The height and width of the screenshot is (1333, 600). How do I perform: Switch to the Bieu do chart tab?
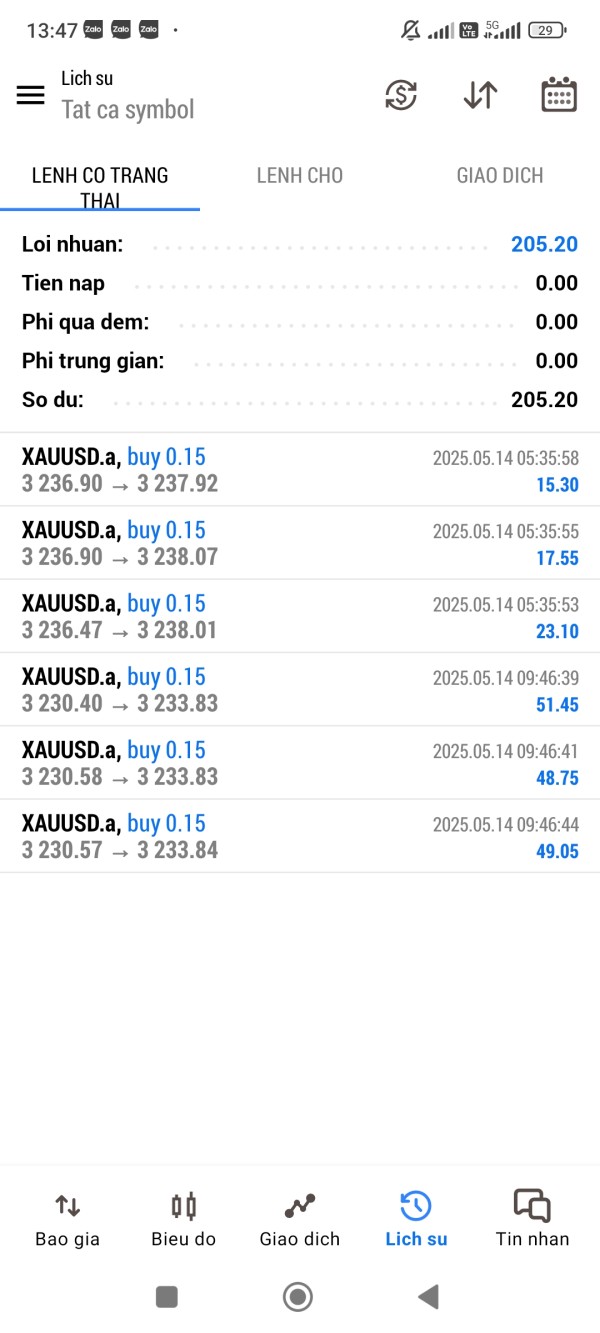(x=184, y=1219)
